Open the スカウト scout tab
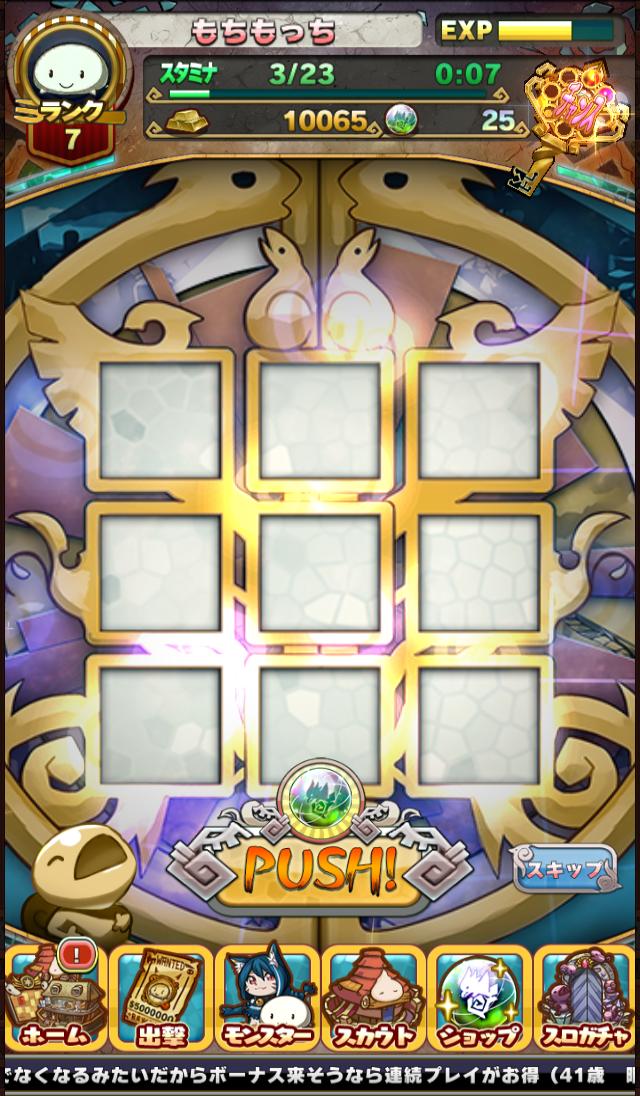 [x=373, y=997]
